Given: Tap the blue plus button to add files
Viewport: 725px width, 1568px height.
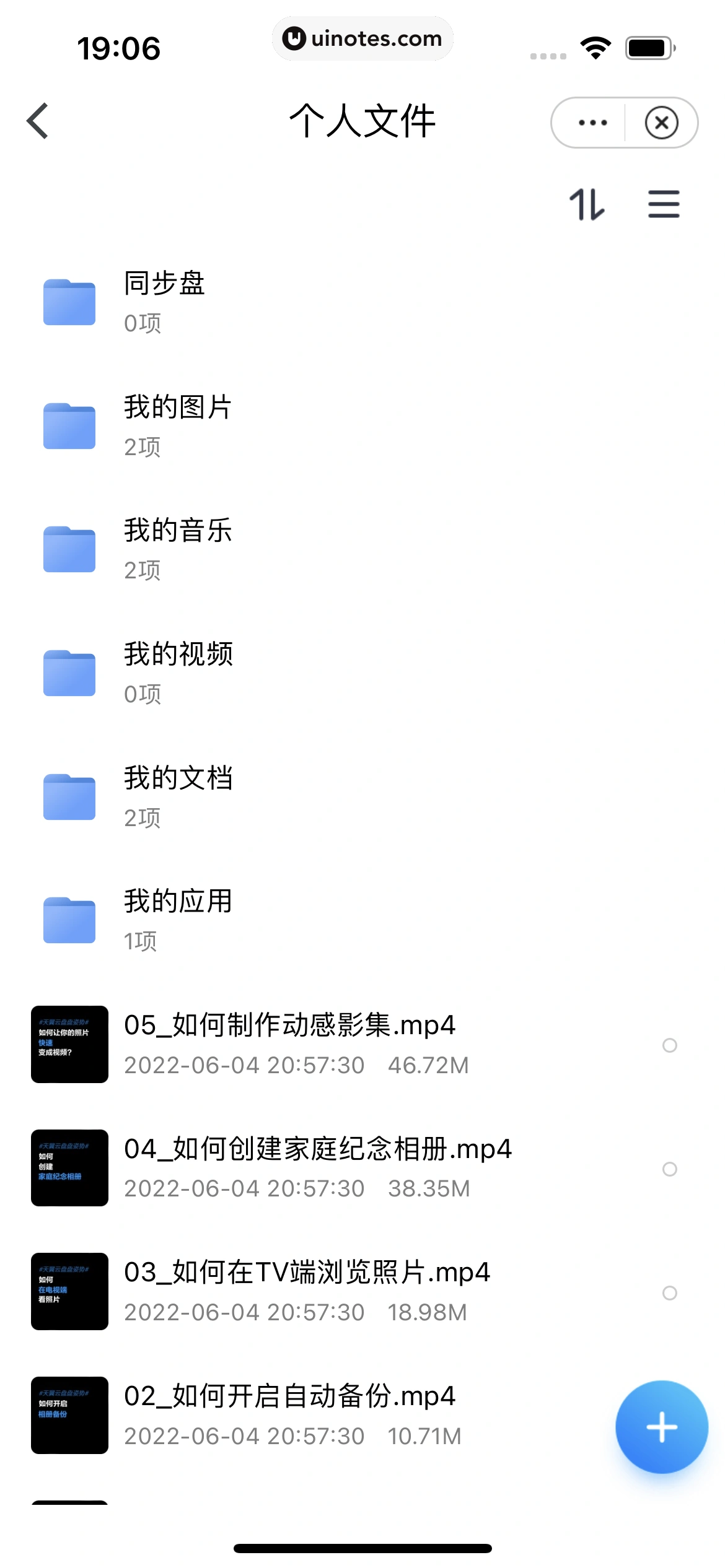Looking at the screenshot, I should pos(661,1427).
